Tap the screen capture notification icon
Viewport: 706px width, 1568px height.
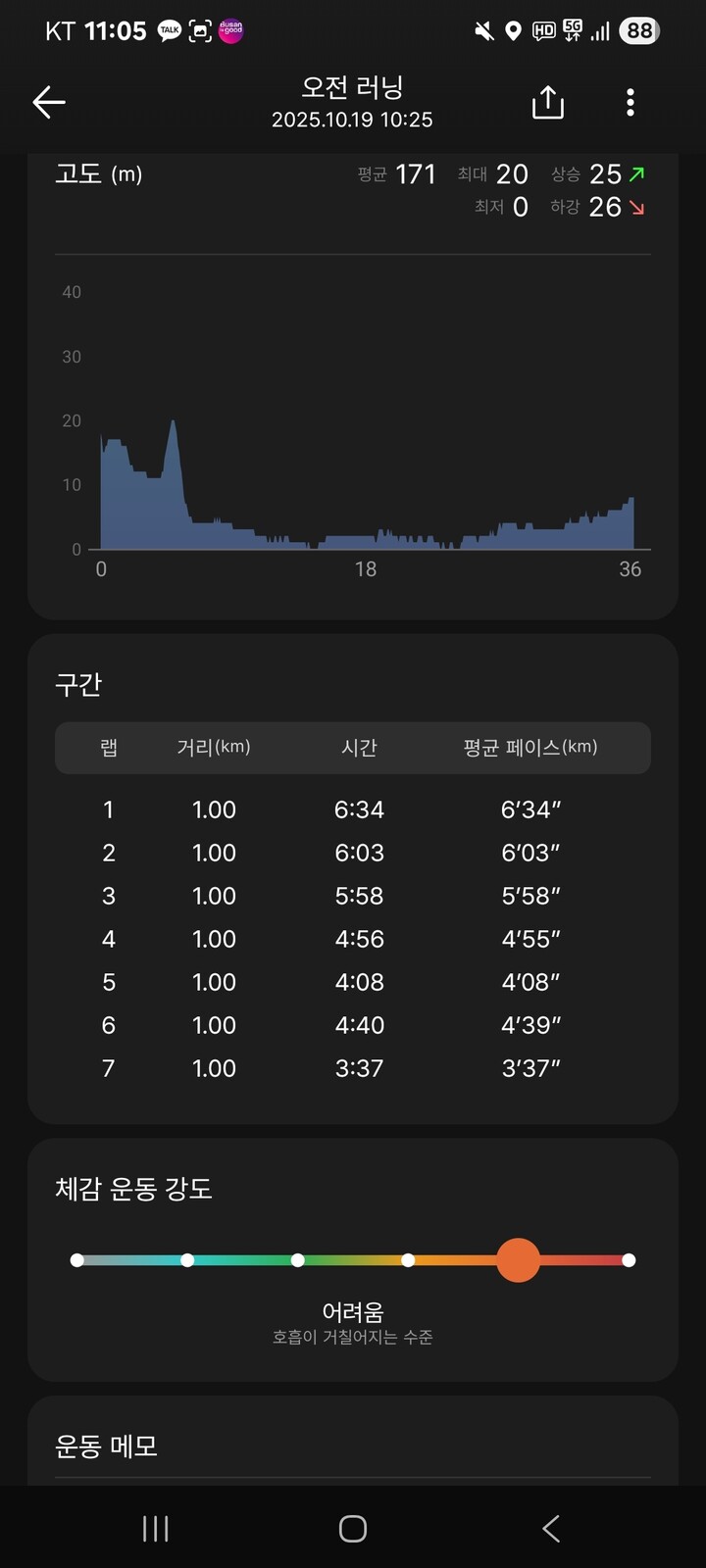point(198,30)
